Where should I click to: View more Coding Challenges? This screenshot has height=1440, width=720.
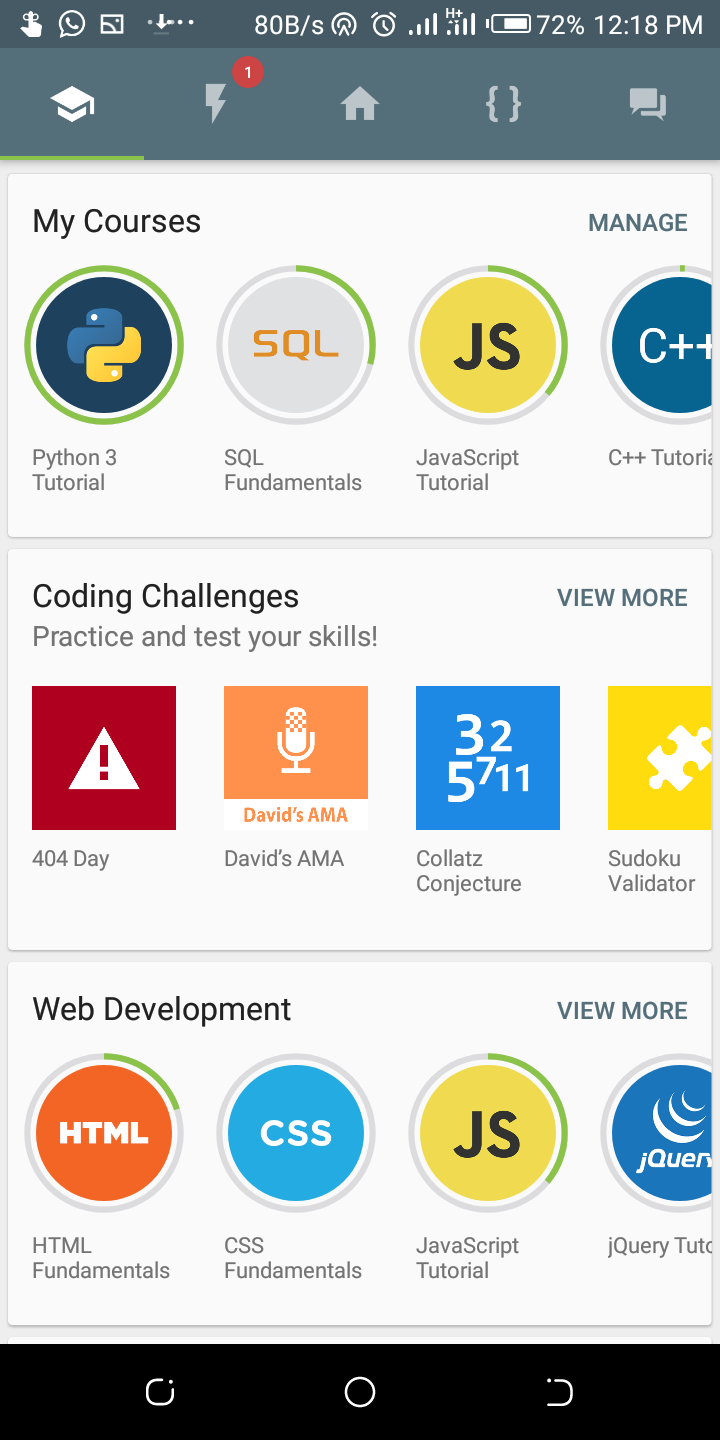pyautogui.click(x=622, y=598)
